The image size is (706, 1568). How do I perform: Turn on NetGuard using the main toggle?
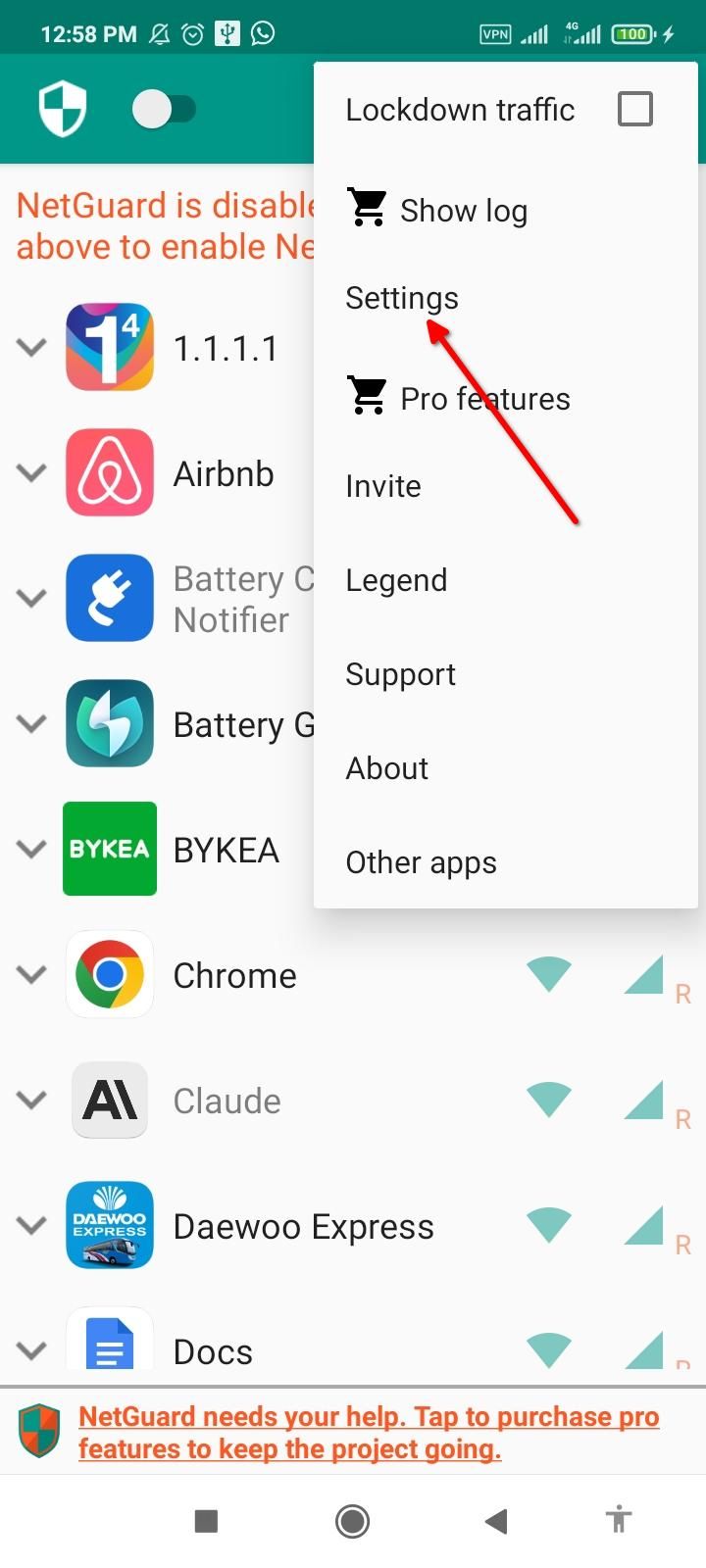pos(165,109)
